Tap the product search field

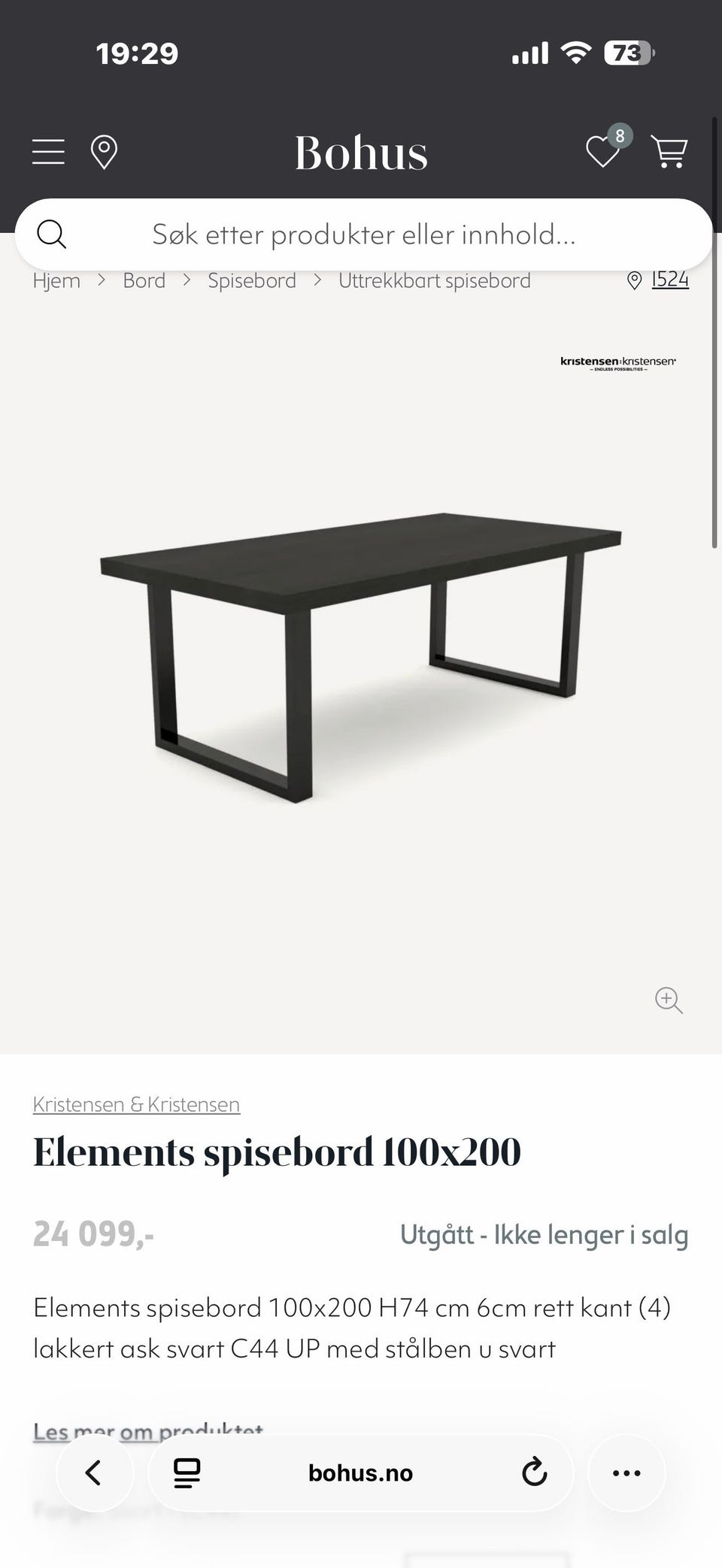click(x=363, y=235)
